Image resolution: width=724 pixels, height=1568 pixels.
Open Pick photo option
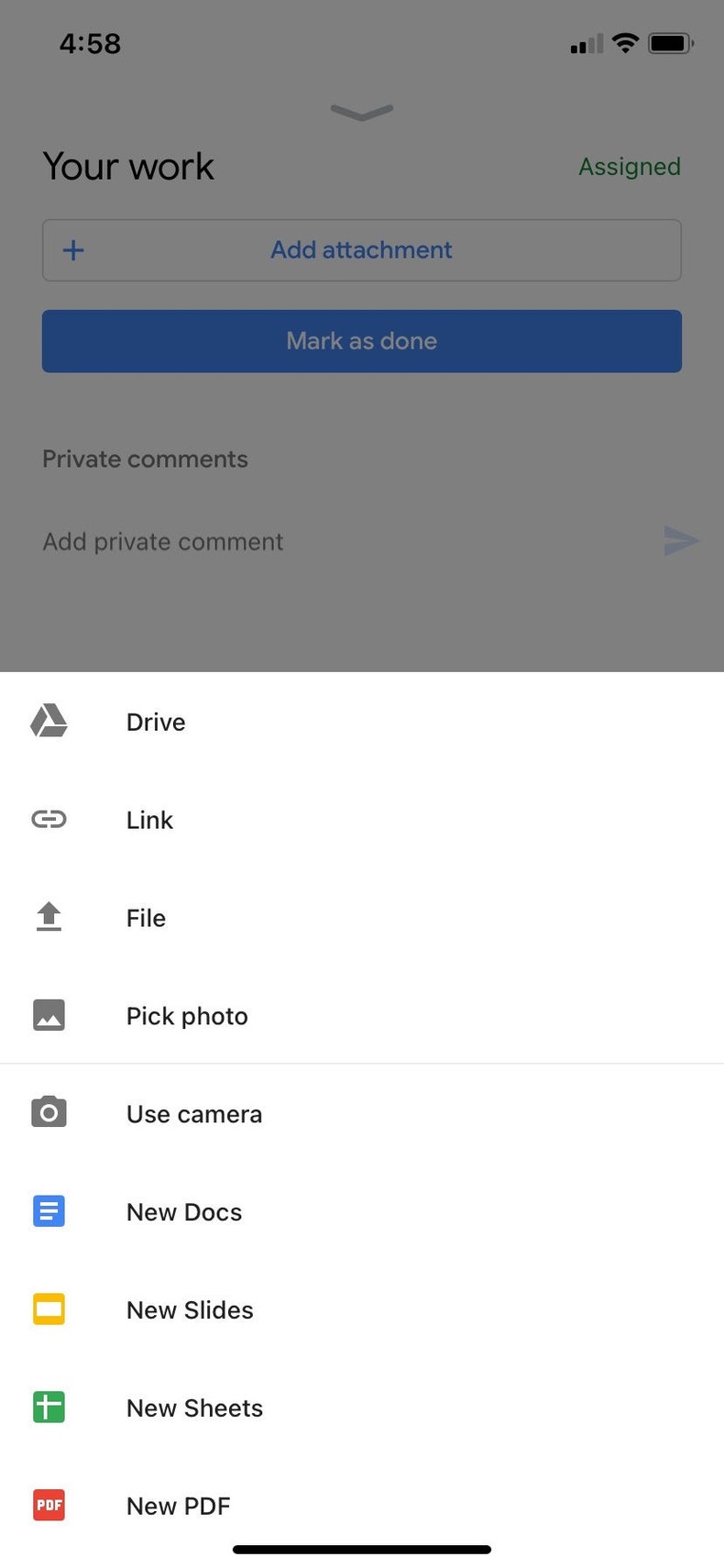(187, 1016)
